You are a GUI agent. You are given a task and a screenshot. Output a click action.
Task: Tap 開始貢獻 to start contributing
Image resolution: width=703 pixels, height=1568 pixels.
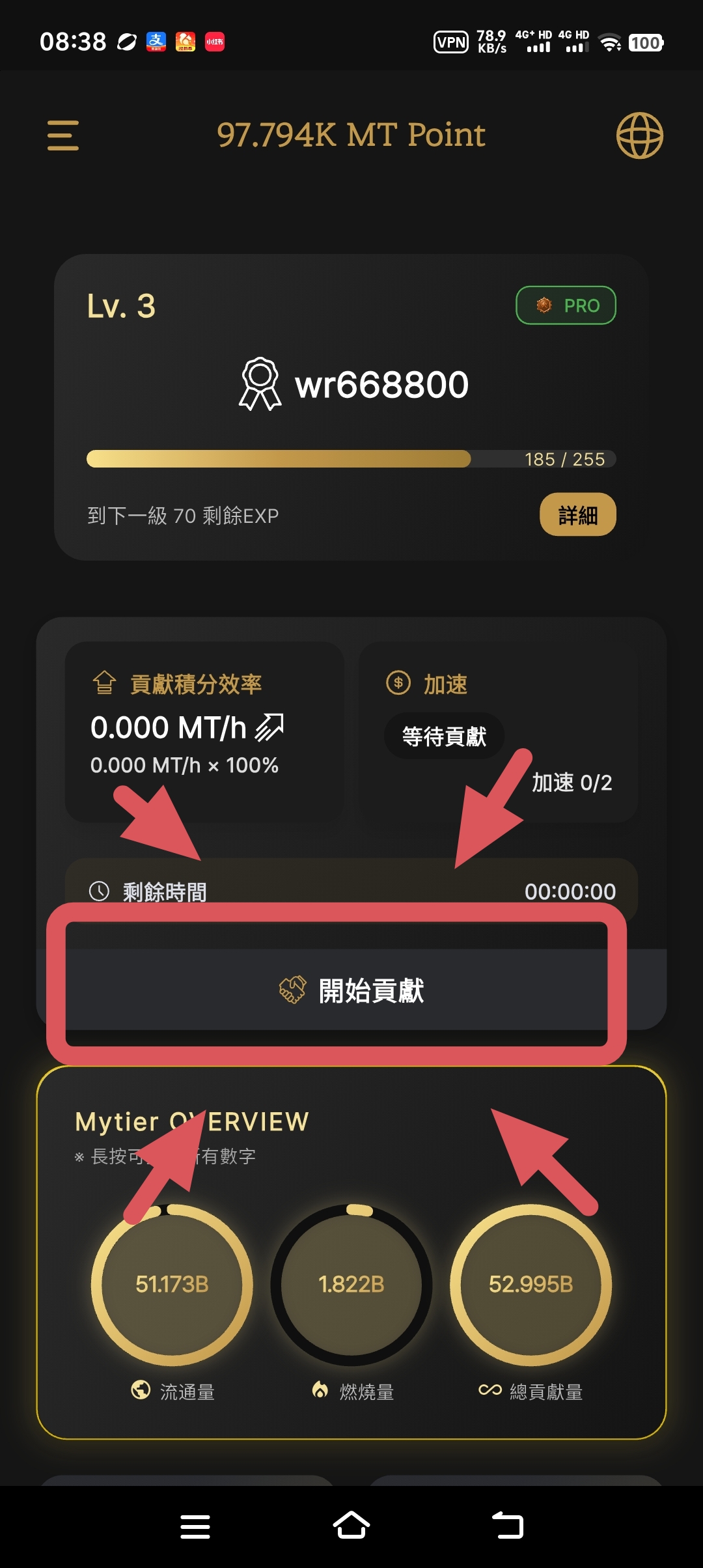pos(351,990)
